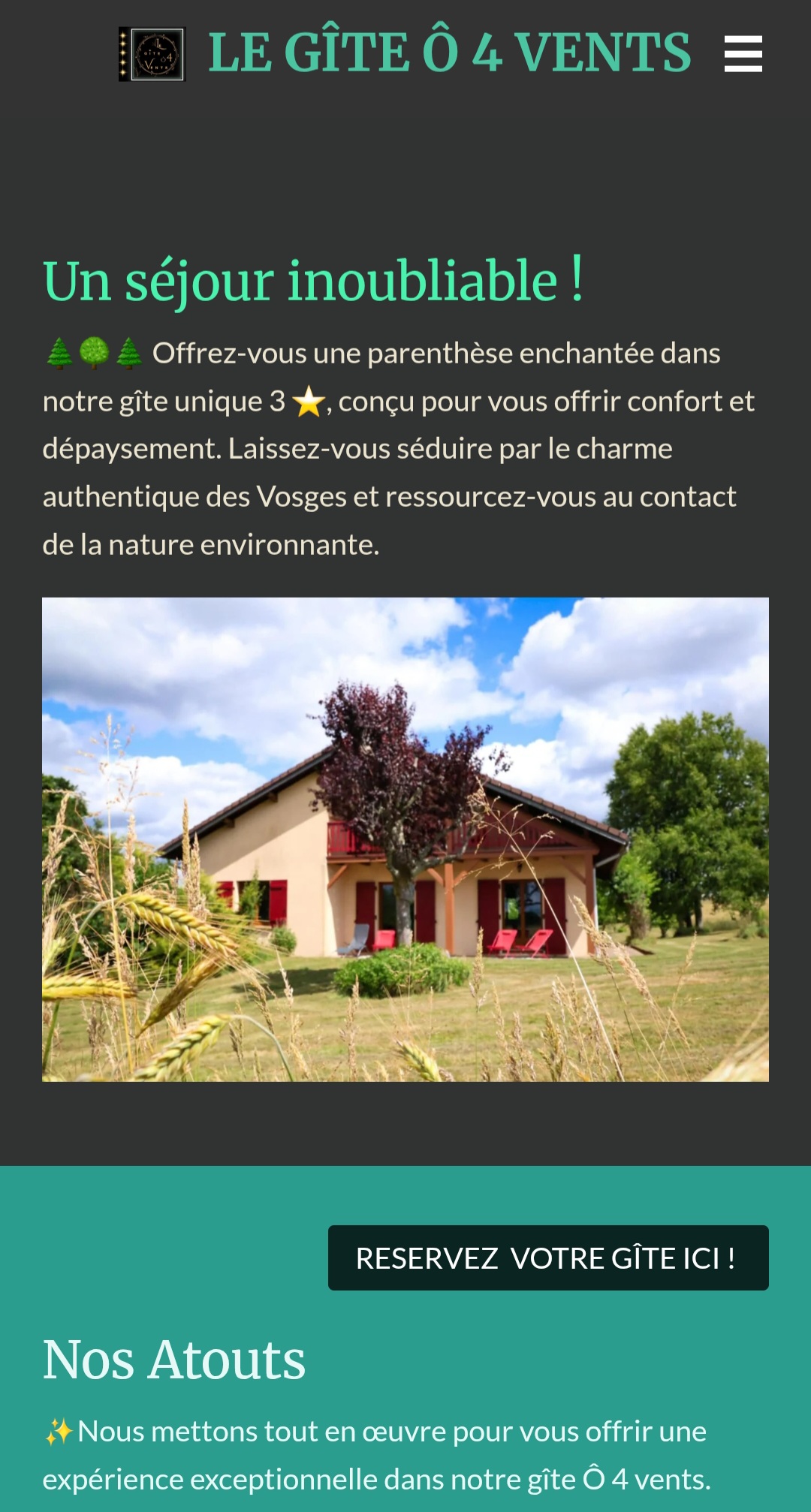Go to homepage via LE GÎTE Ô 4 VENTS title
The width and height of the screenshot is (811, 1512).
[448, 53]
